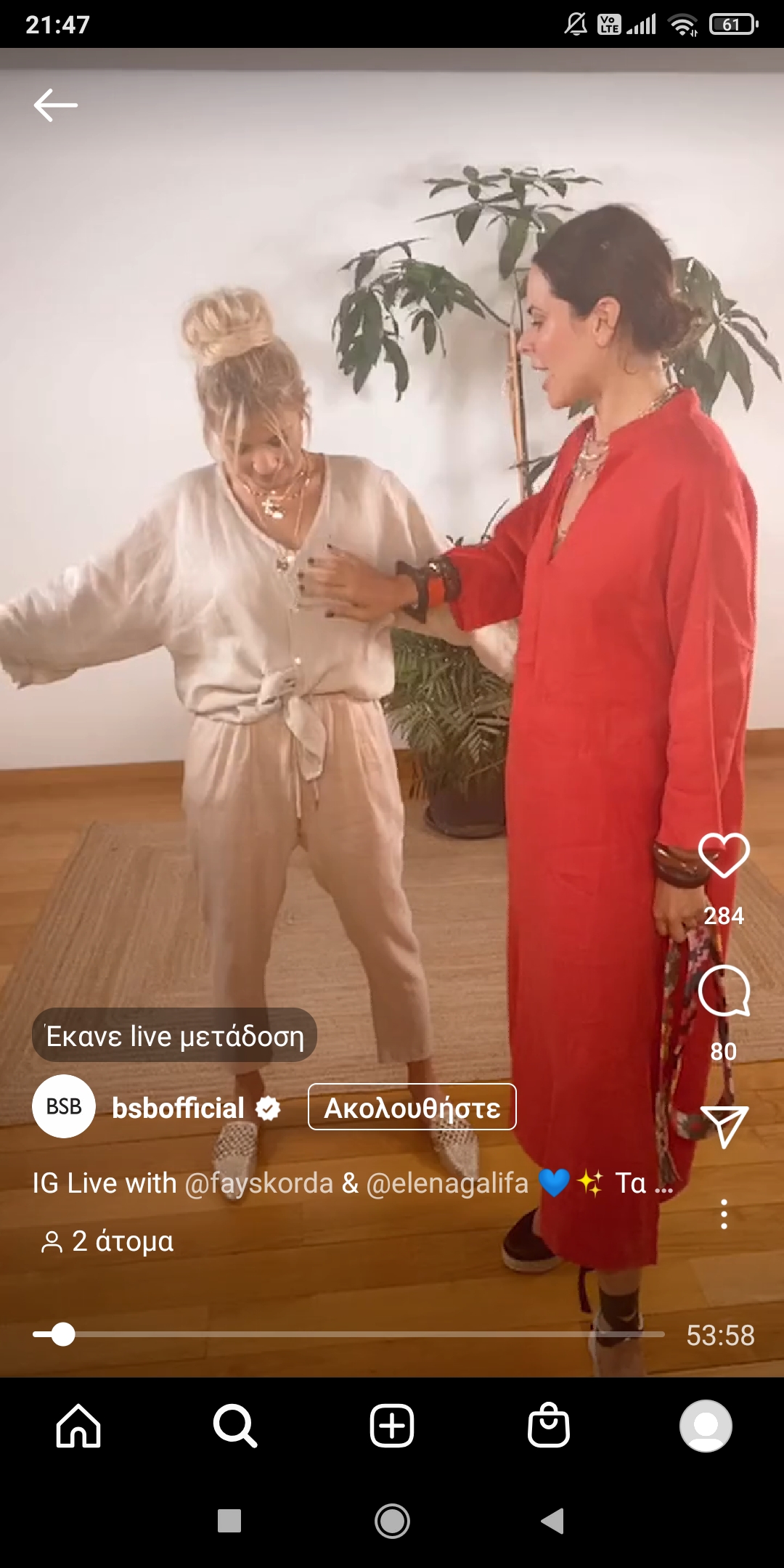Share the video with the paper plane
Screen dimensions: 784x1568
724,1127
